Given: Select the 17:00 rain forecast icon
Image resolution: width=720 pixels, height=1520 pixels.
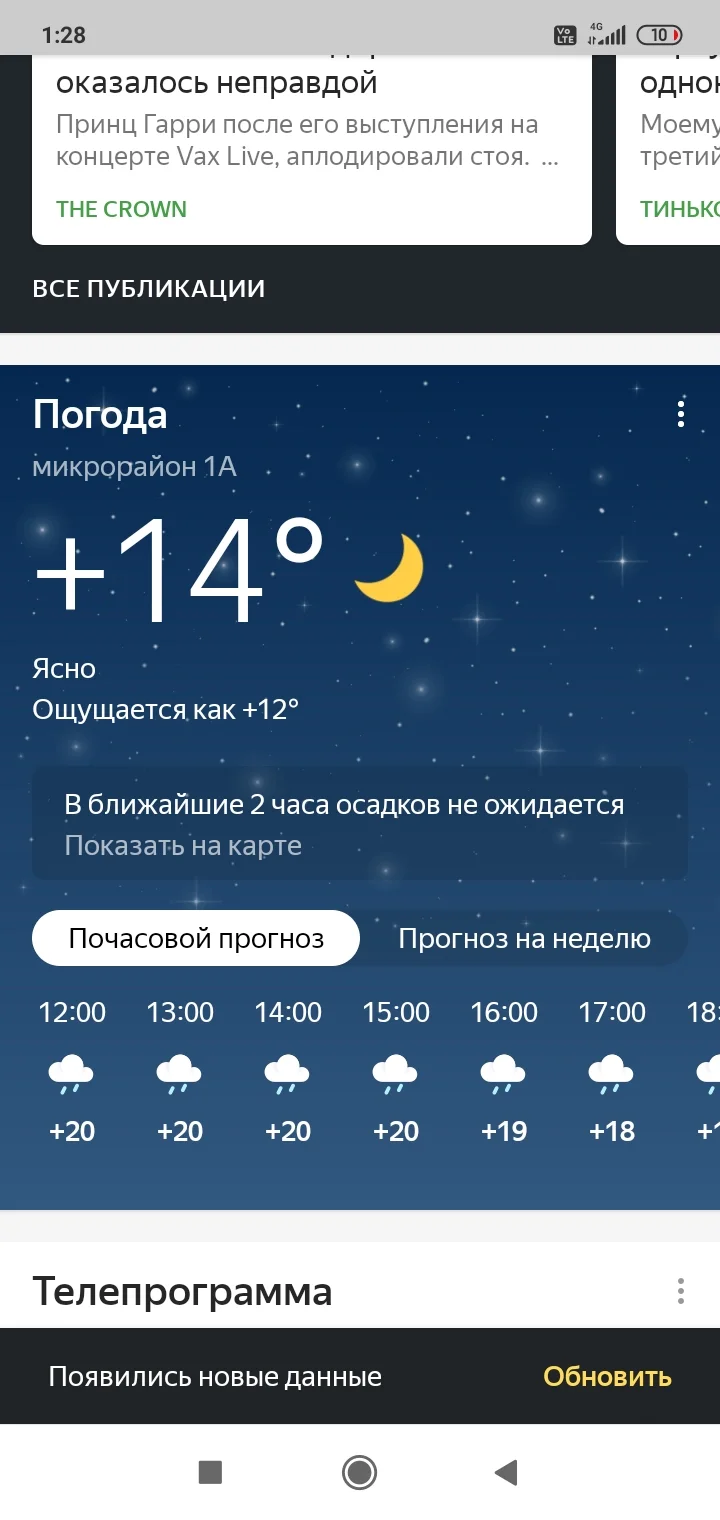Looking at the screenshot, I should pos(612,1075).
